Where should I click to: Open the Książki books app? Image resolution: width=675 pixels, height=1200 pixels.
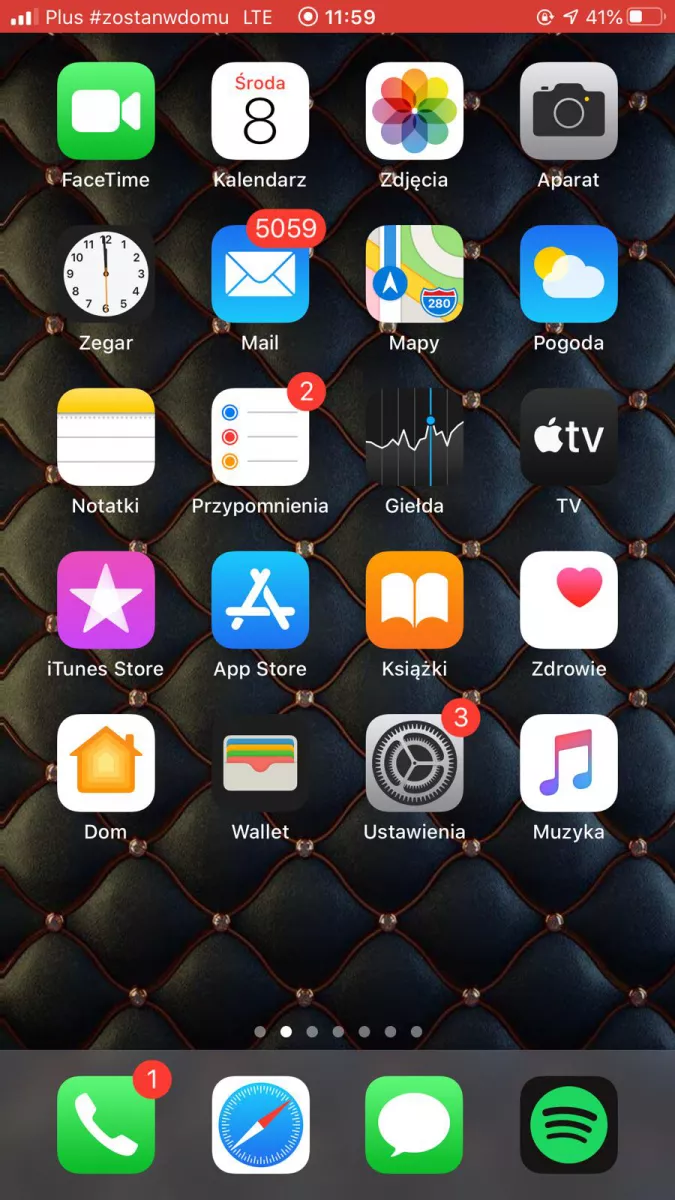tap(414, 600)
